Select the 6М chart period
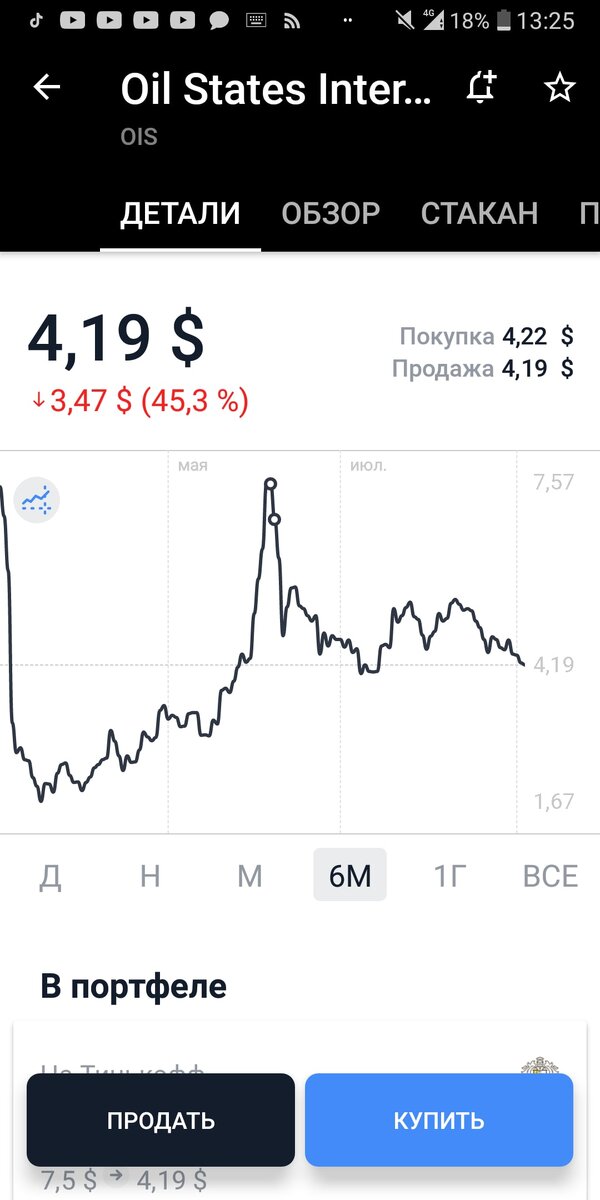Viewport: 600px width, 1200px height. (x=350, y=876)
